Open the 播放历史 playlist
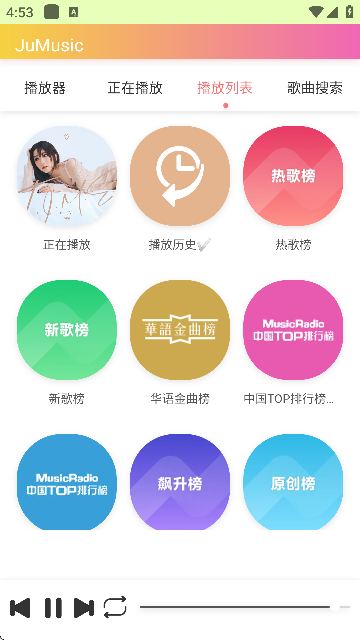The width and height of the screenshot is (360, 640). (x=180, y=176)
